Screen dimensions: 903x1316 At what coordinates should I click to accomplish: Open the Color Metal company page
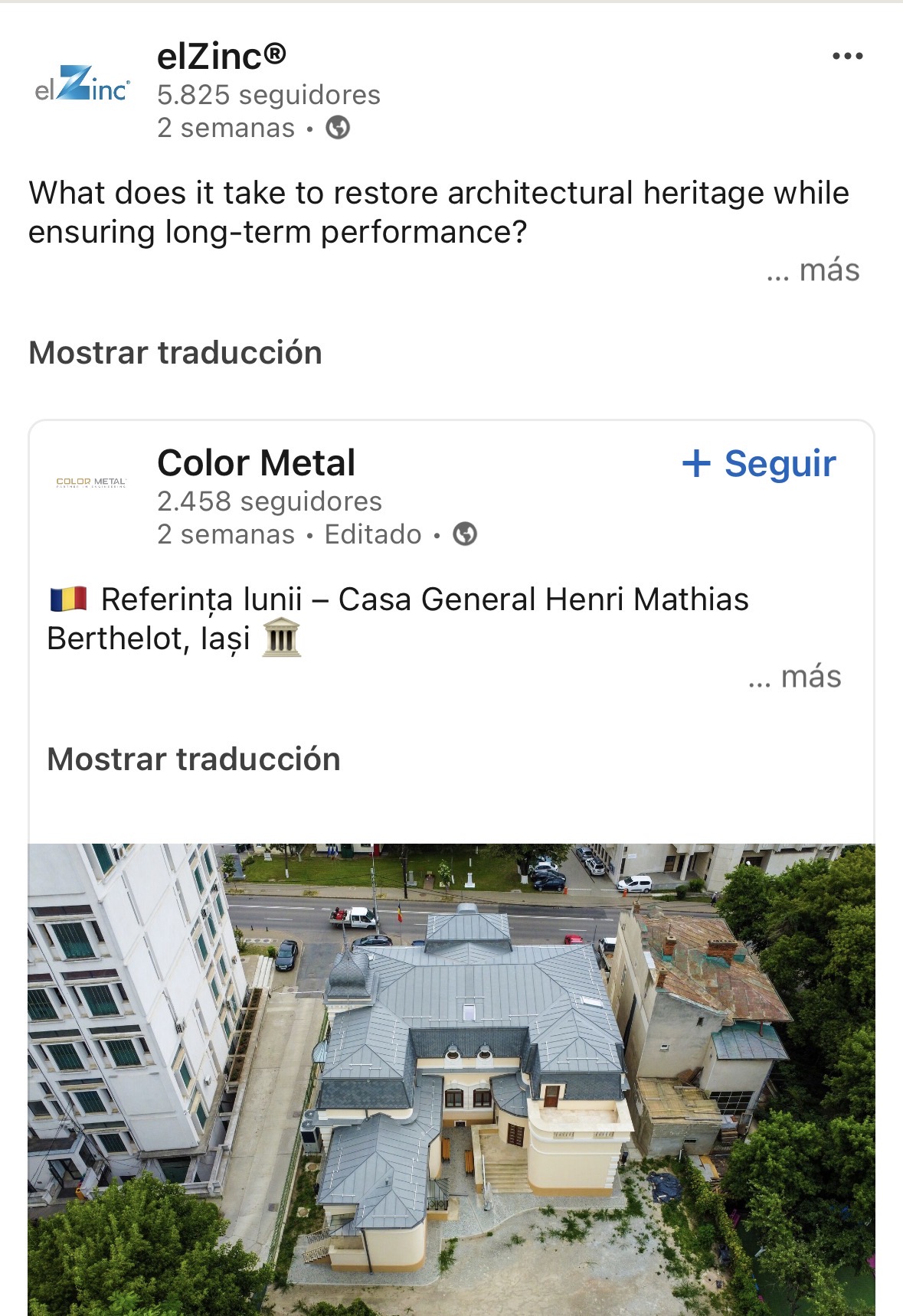[x=256, y=463]
